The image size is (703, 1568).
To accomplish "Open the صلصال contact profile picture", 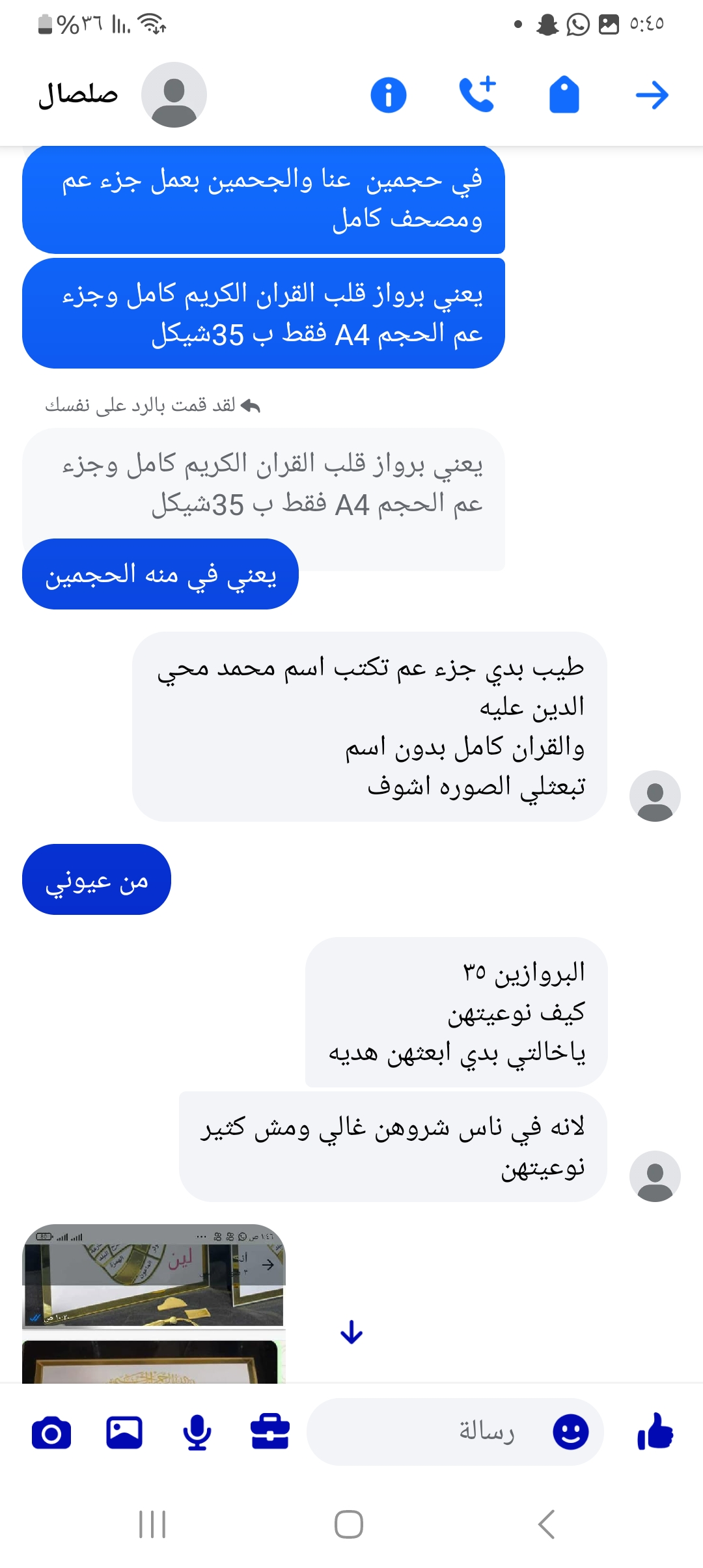I will click(x=174, y=95).
